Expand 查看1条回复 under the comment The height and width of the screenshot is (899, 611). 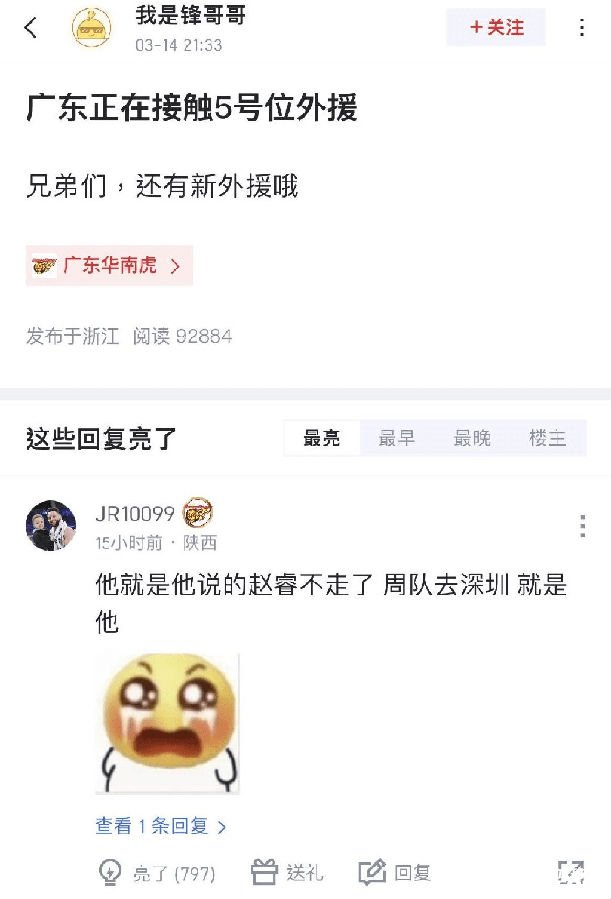161,826
